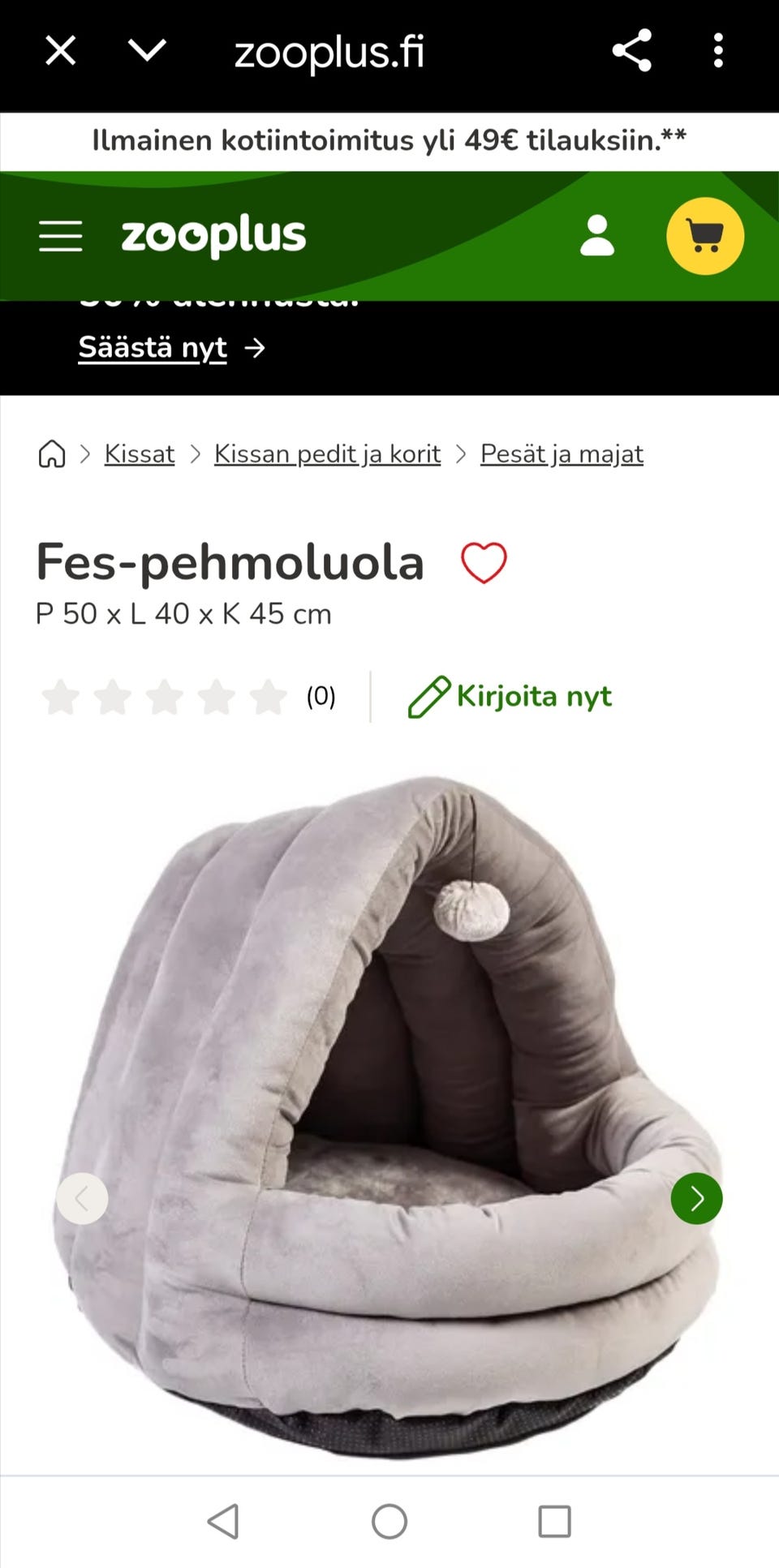779x1568 pixels.
Task: Select the fifth rating star
Action: (x=268, y=696)
